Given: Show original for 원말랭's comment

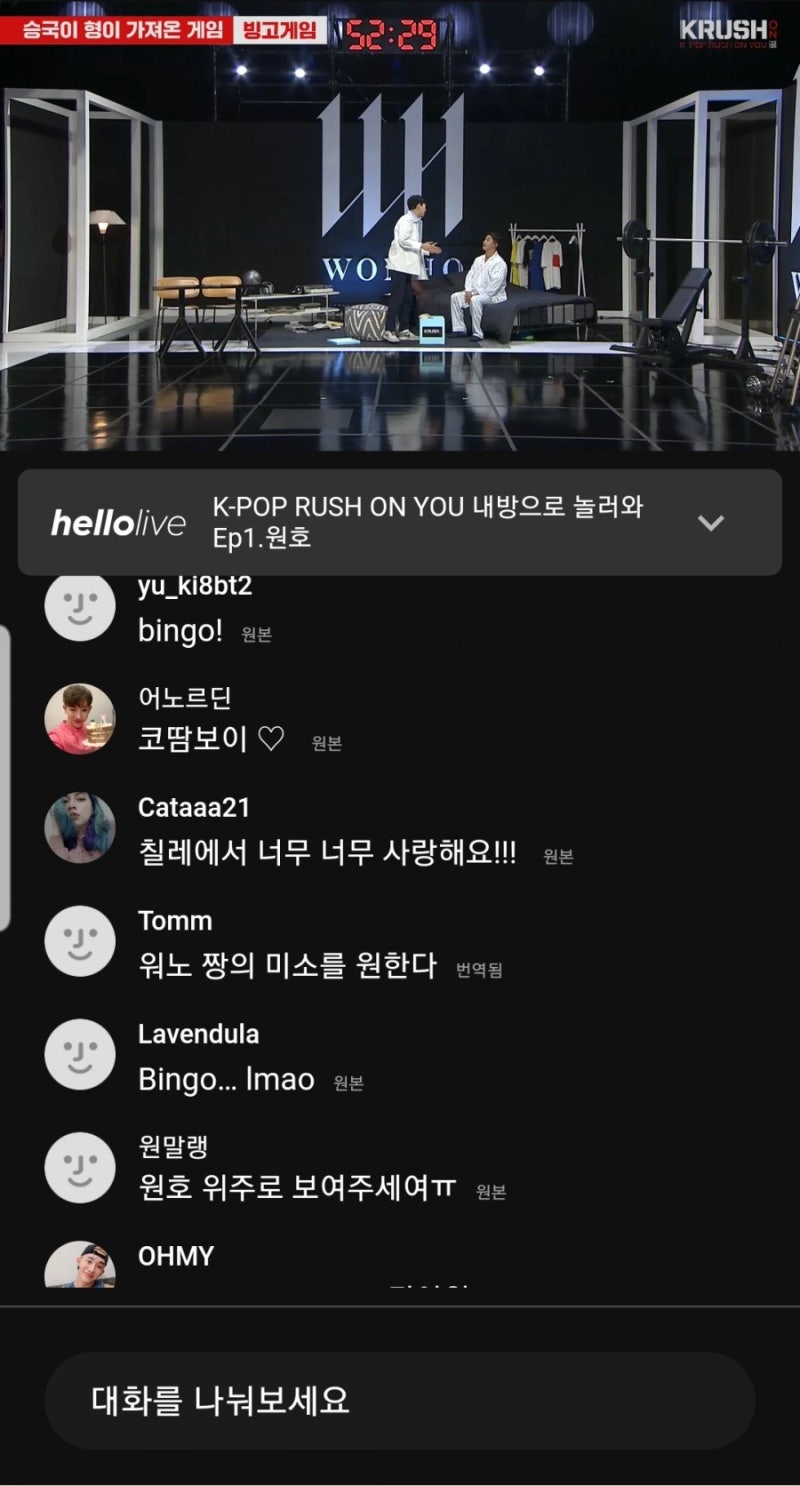Looking at the screenshot, I should click(491, 1192).
